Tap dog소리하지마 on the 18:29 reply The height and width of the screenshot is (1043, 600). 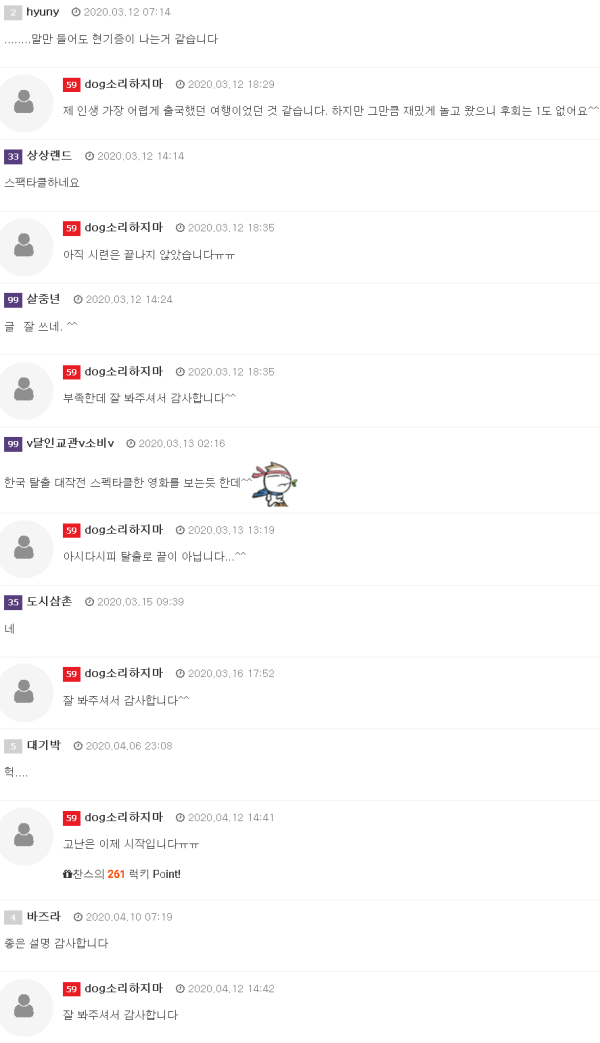click(x=123, y=84)
